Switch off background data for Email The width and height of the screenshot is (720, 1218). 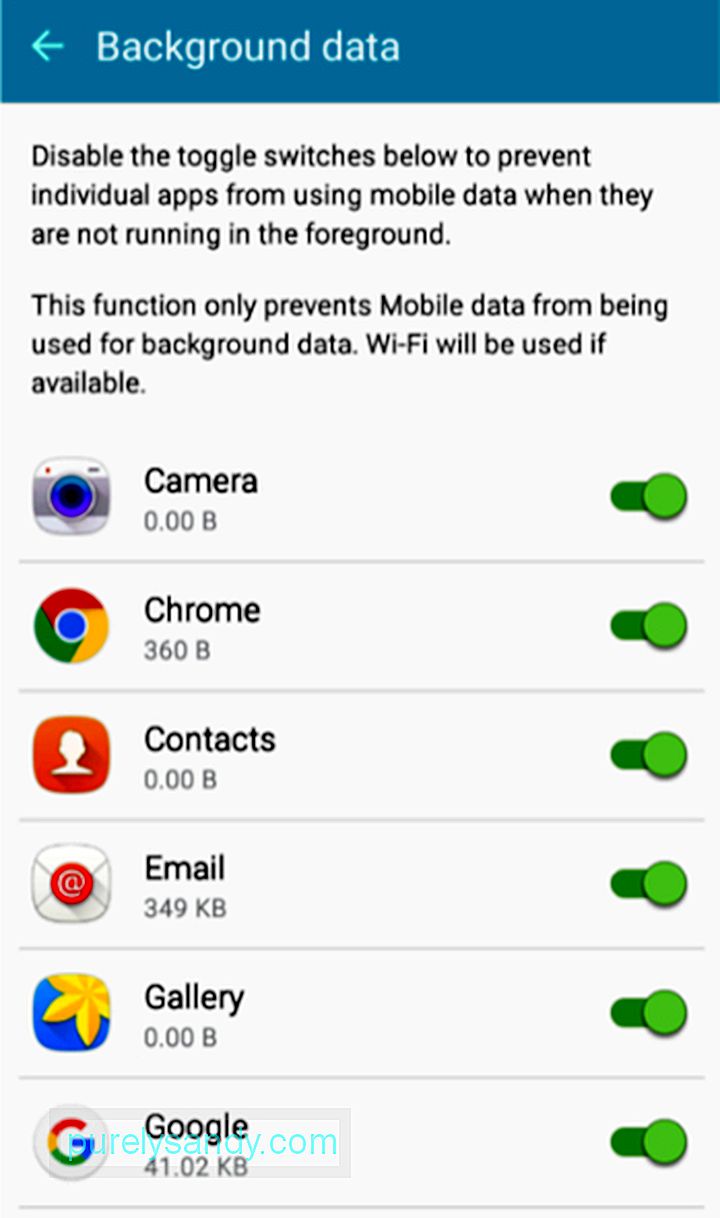649,883
